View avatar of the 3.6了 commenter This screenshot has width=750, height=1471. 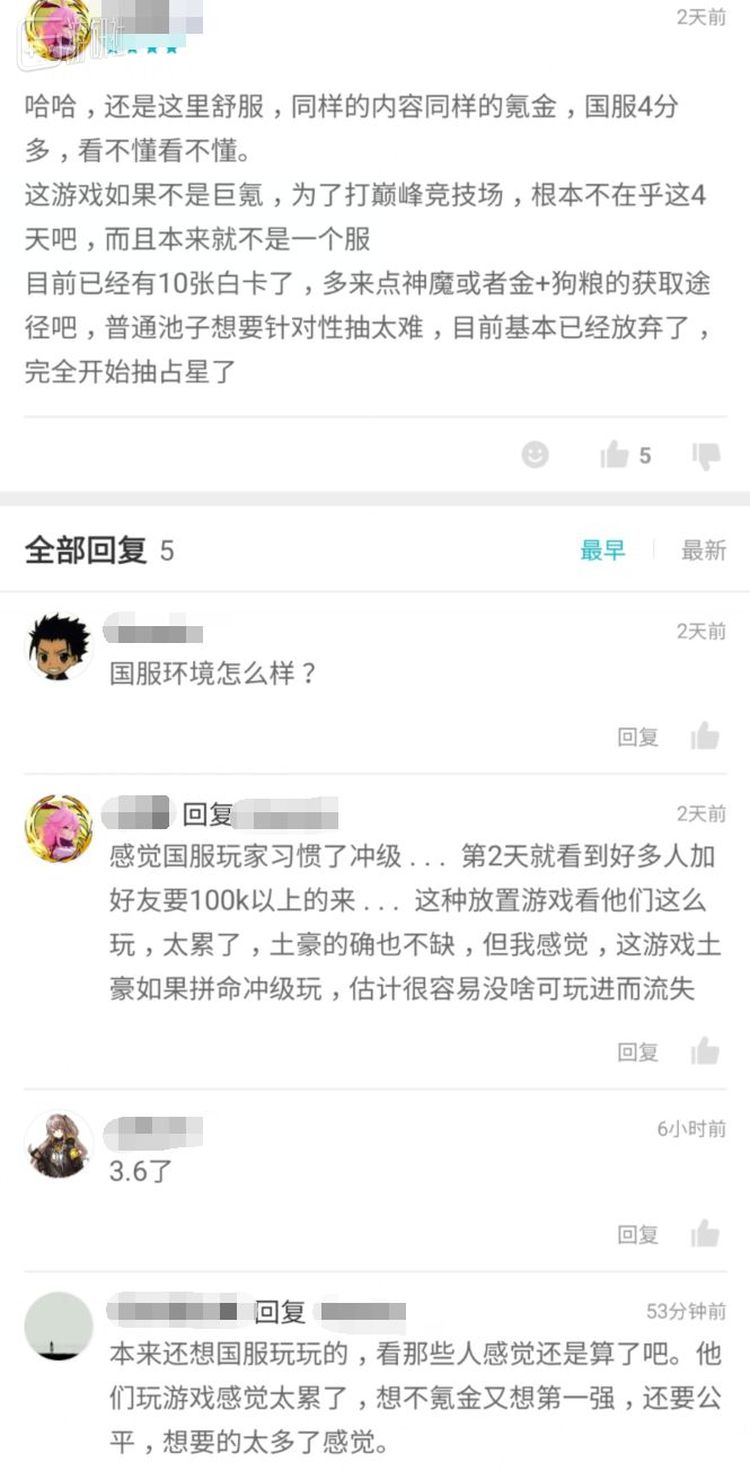[x=58, y=1144]
